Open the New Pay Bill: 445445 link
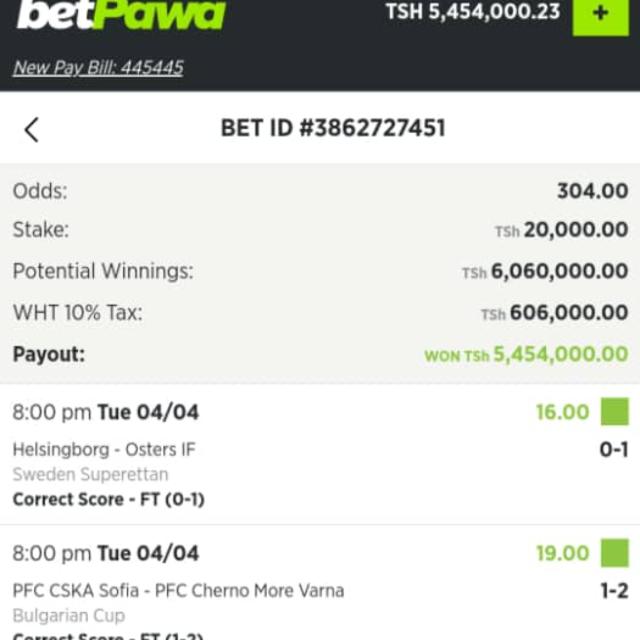 click(98, 68)
